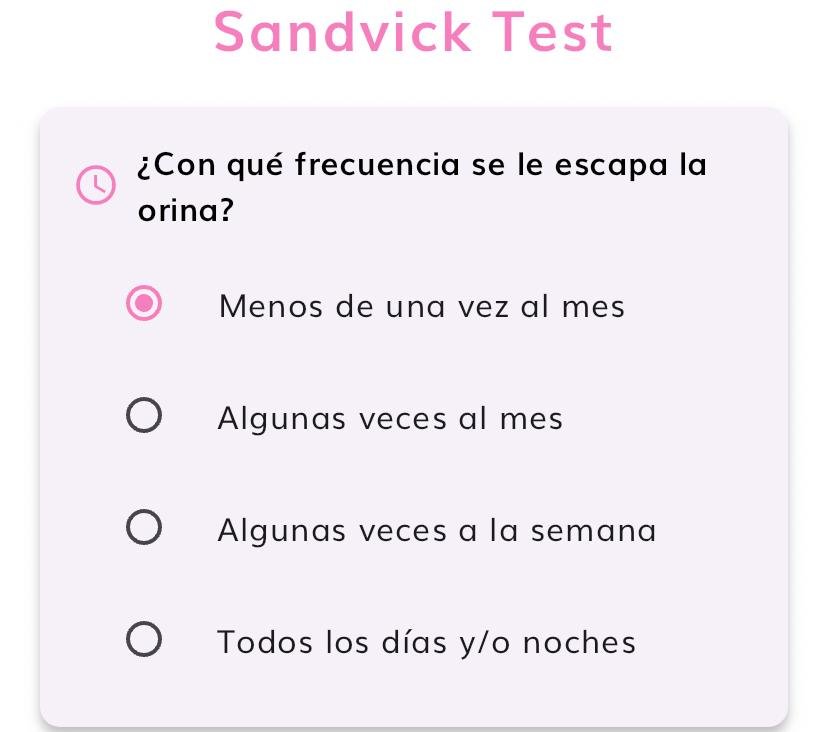This screenshot has width=828, height=732.
Task: Pick 'Algunas veces a la semana' option
Action: (x=144, y=527)
